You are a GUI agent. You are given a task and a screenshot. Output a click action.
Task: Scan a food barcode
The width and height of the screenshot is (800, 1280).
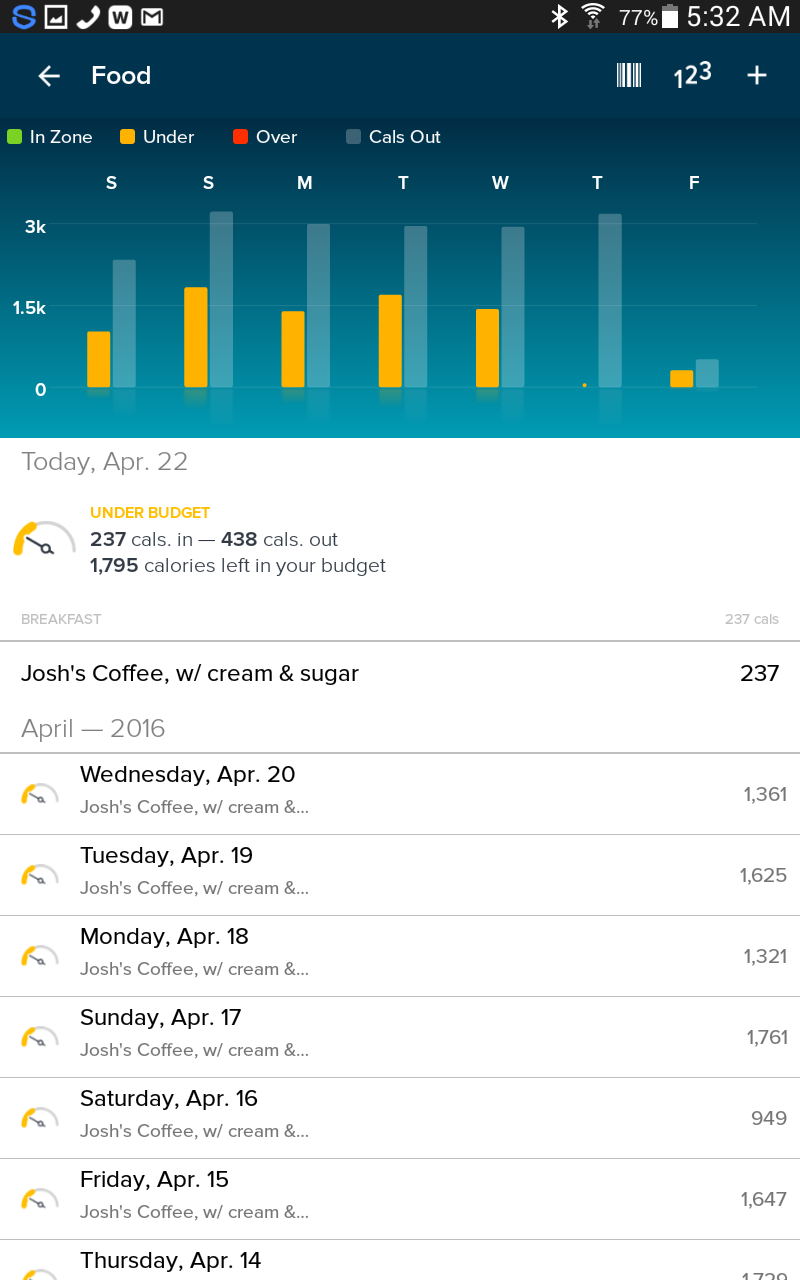point(629,76)
